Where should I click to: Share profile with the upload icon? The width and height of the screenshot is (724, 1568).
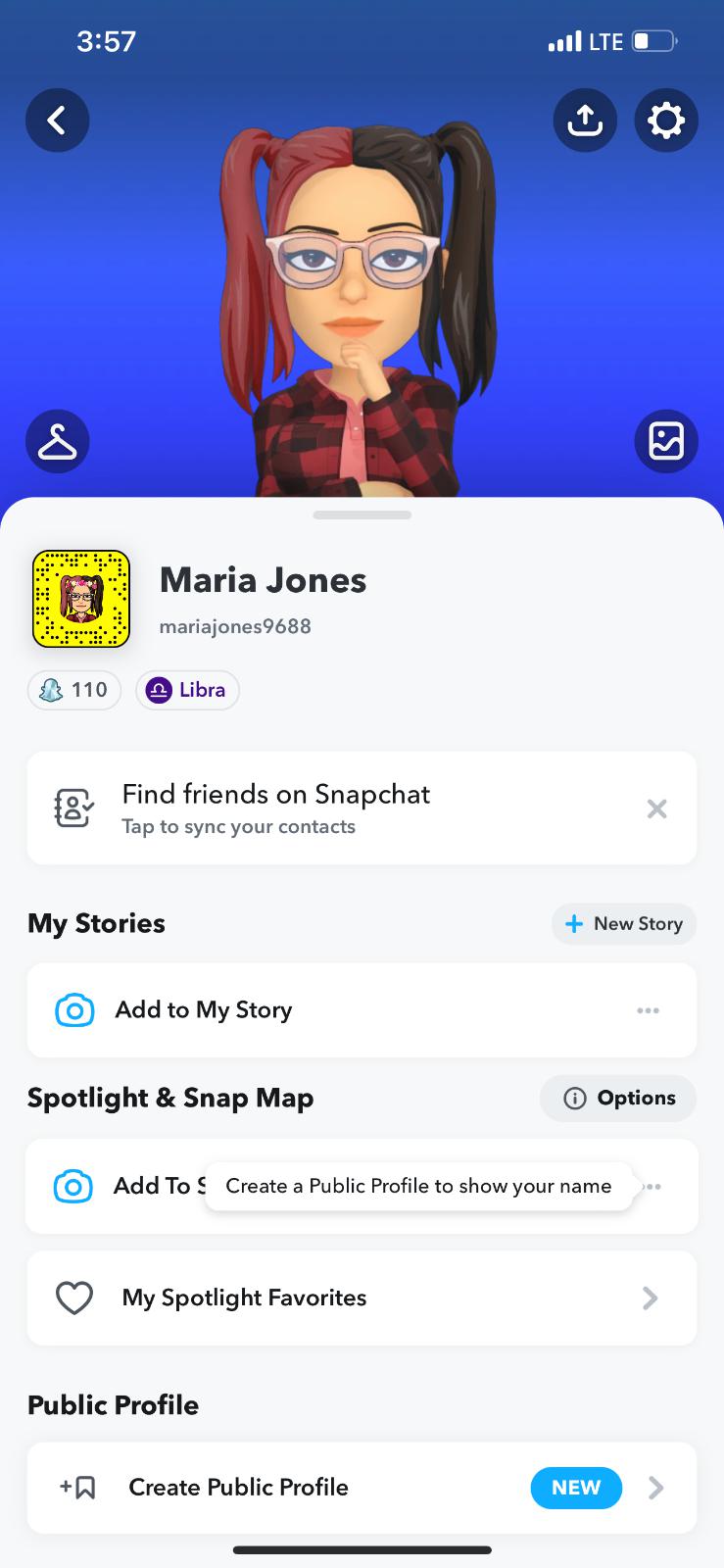coord(585,121)
